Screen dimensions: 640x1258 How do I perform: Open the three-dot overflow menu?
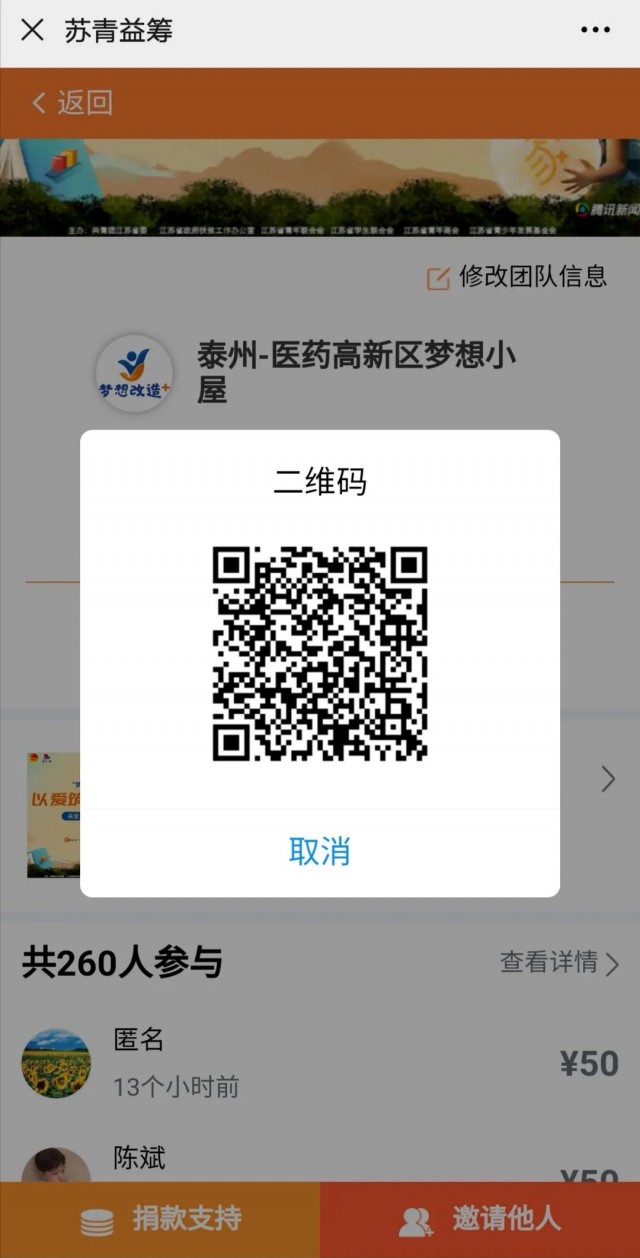[595, 30]
